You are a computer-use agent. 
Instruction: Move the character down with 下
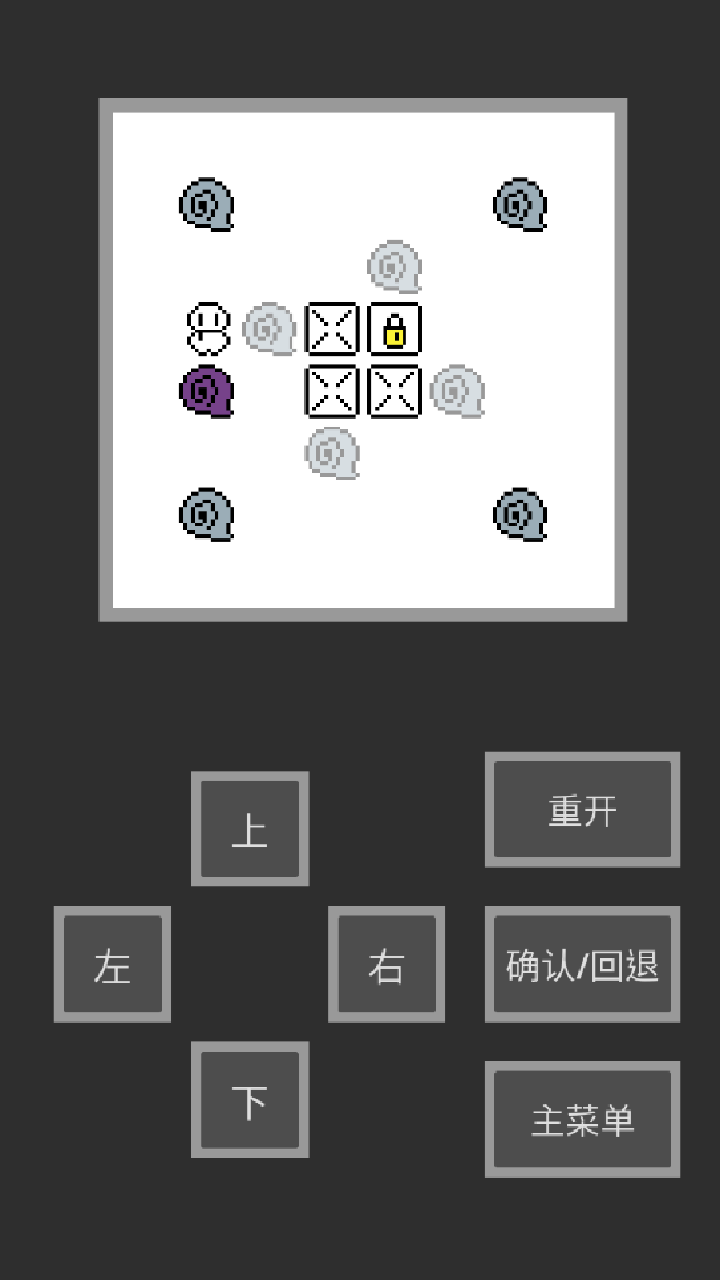(x=250, y=1099)
